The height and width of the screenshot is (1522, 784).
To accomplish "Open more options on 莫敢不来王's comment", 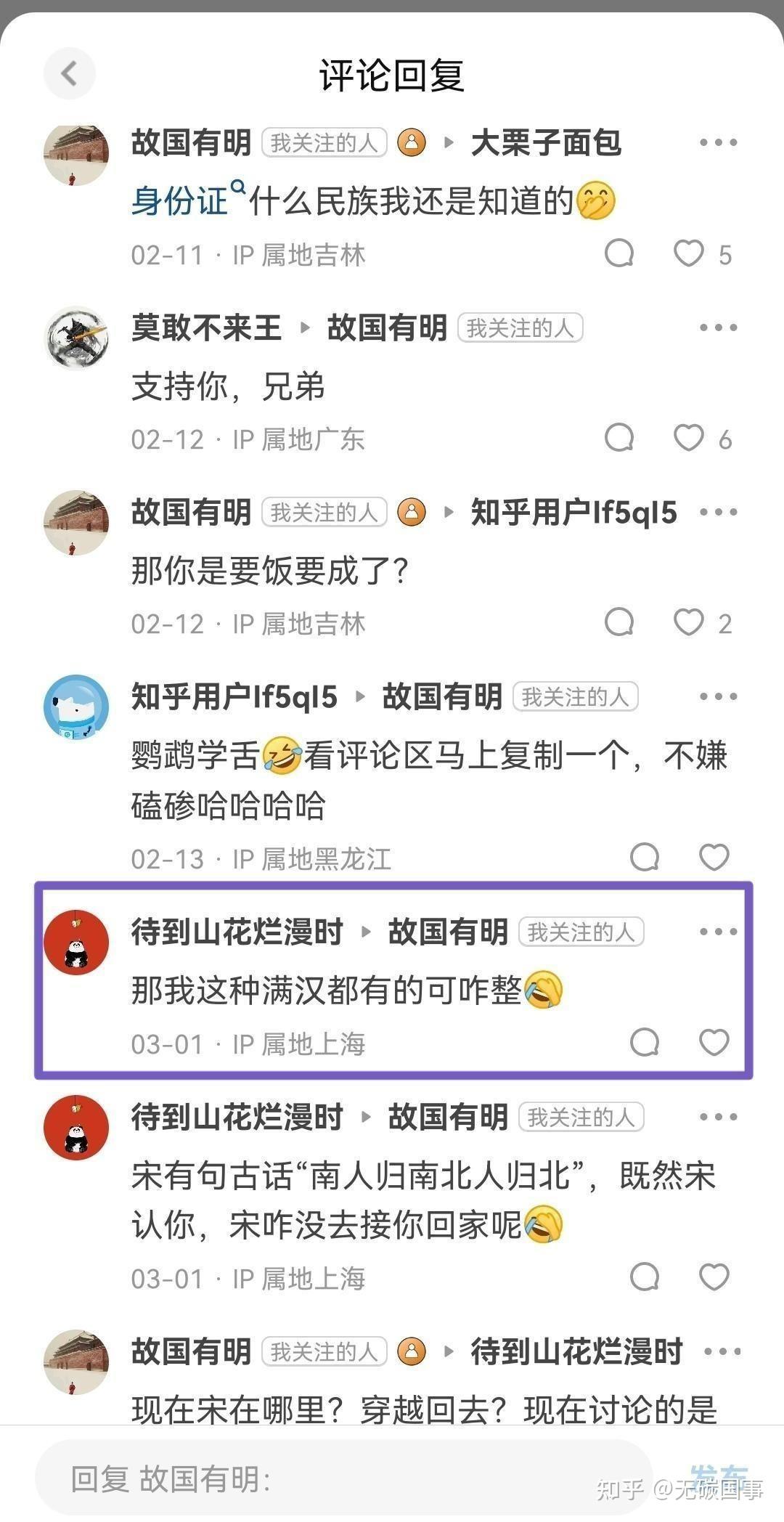I will [x=718, y=327].
